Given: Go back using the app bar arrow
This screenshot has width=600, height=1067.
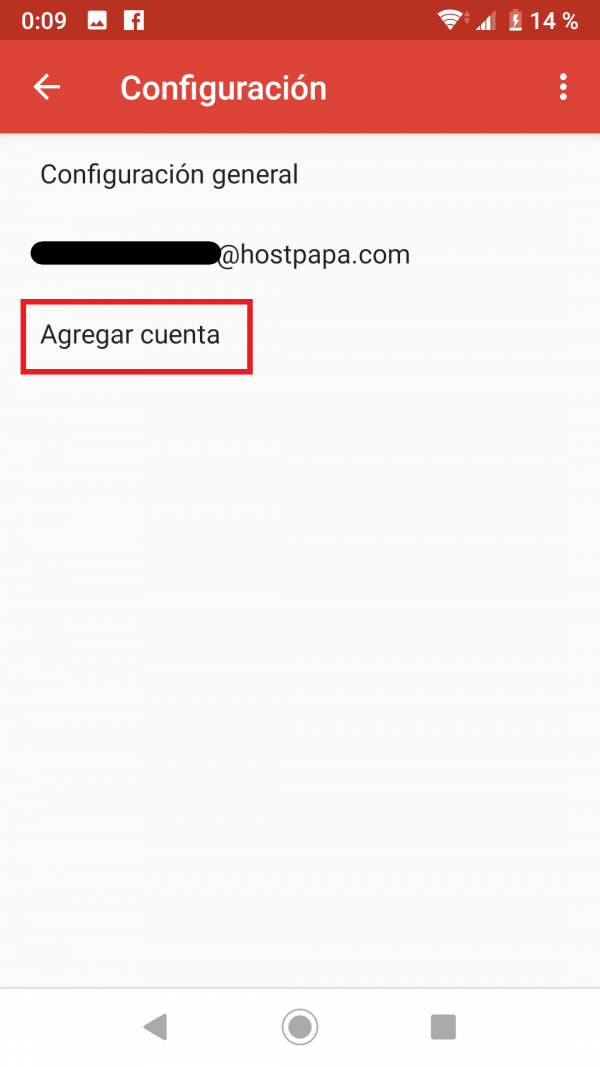Looking at the screenshot, I should pos(47,87).
